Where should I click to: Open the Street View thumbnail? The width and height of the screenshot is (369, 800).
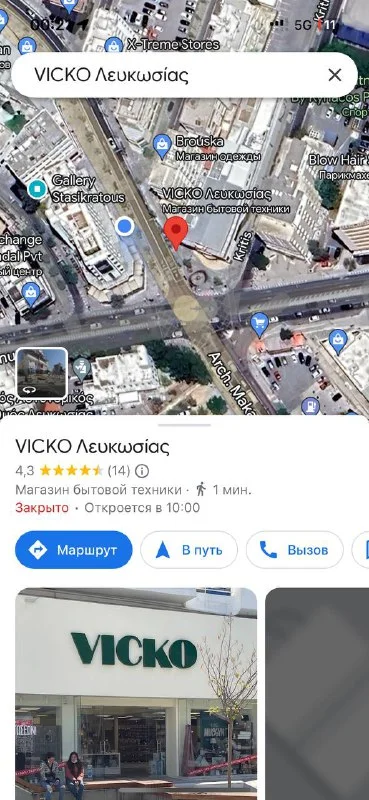coord(41,373)
